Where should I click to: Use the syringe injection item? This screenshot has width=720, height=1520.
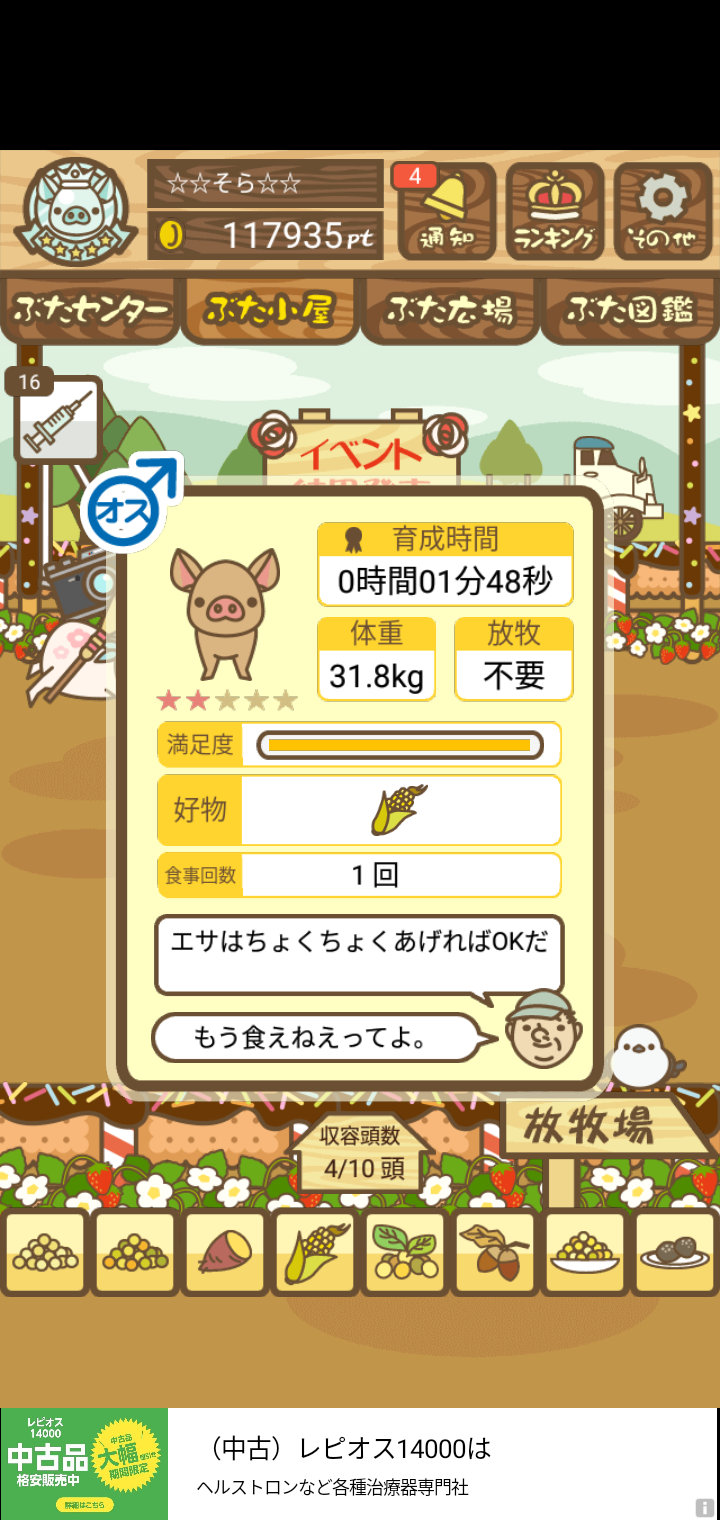tap(58, 420)
